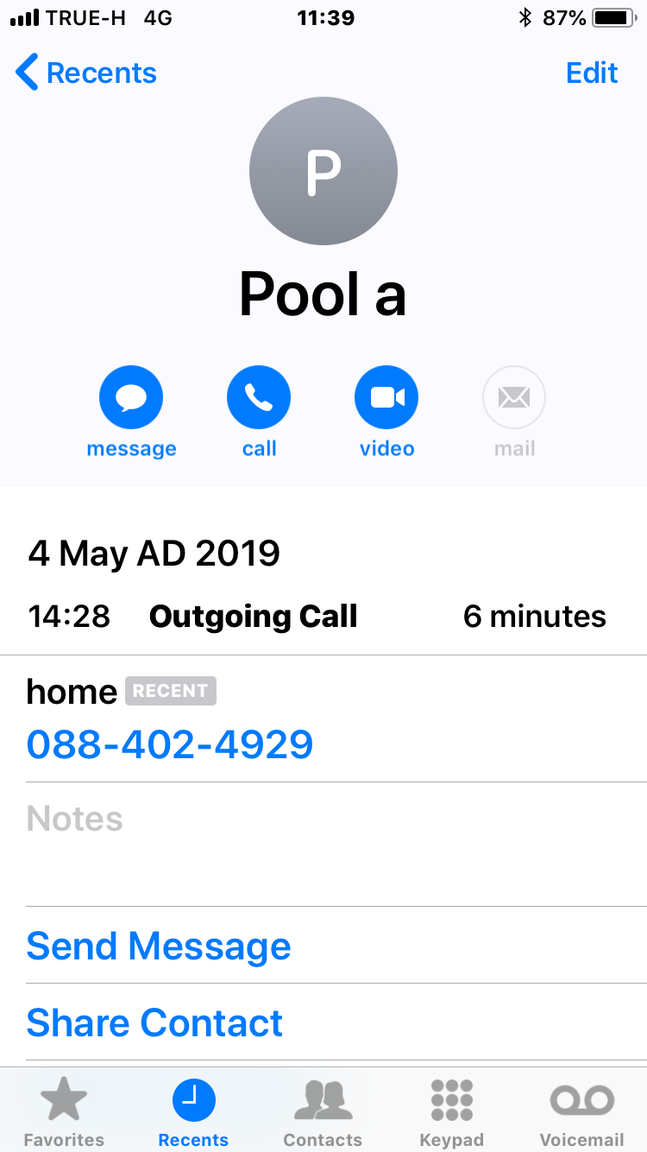
Task: Choose Share Contact
Action: point(154,1023)
